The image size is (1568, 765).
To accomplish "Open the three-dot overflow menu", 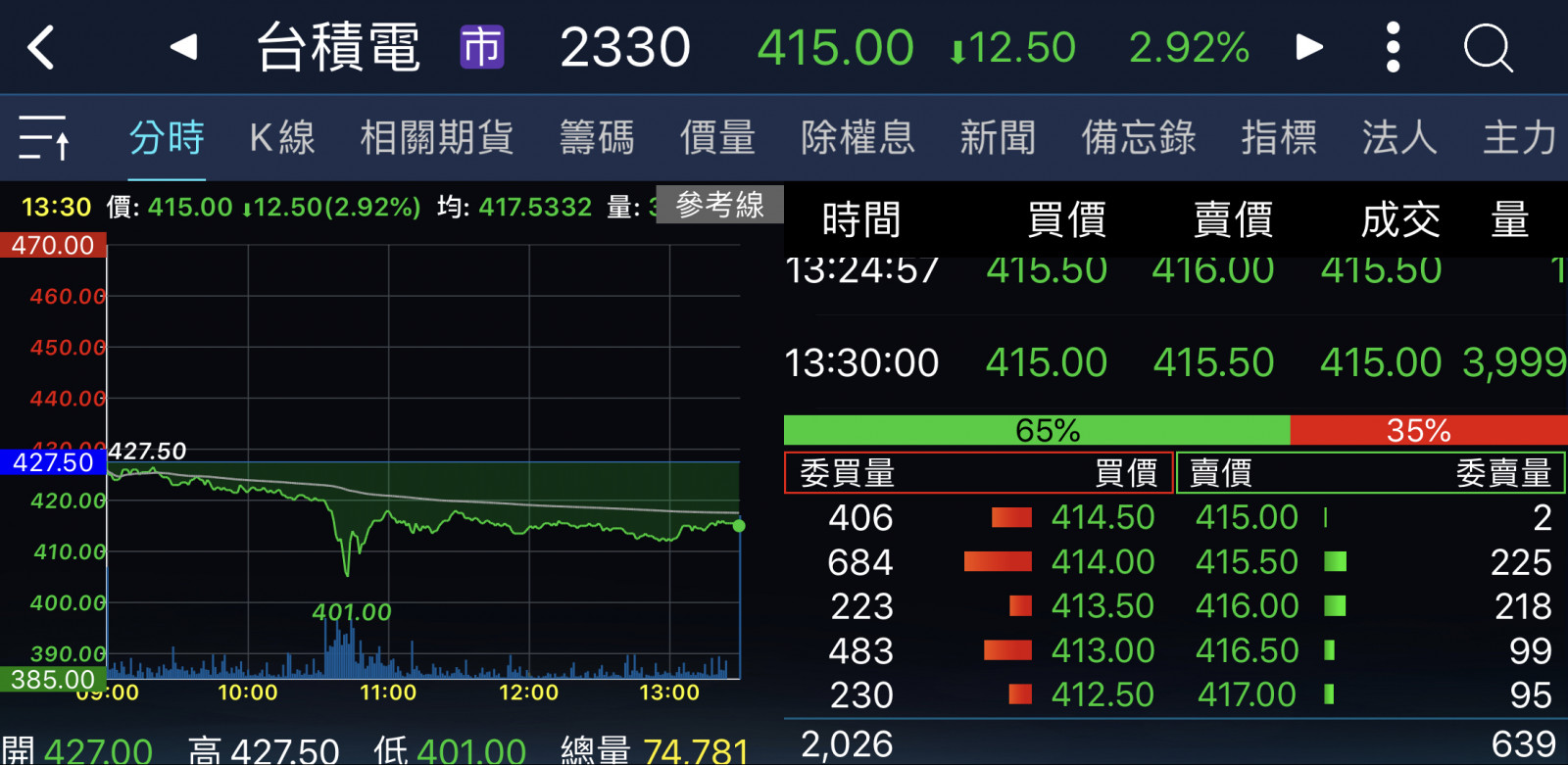I will click(1393, 47).
